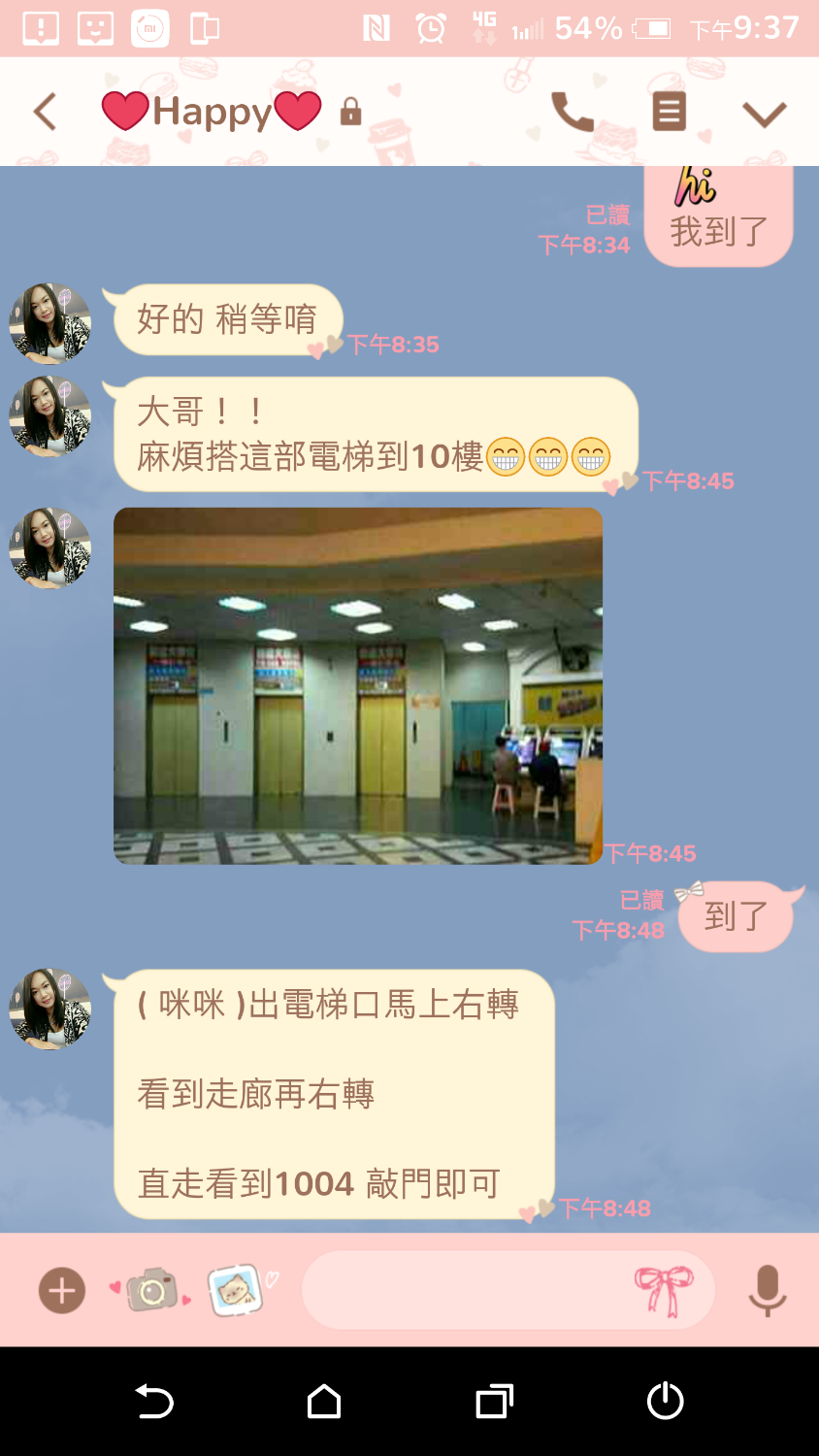This screenshot has height=1456, width=819.
Task: Open the recent apps screen
Action: pyautogui.click(x=494, y=1402)
